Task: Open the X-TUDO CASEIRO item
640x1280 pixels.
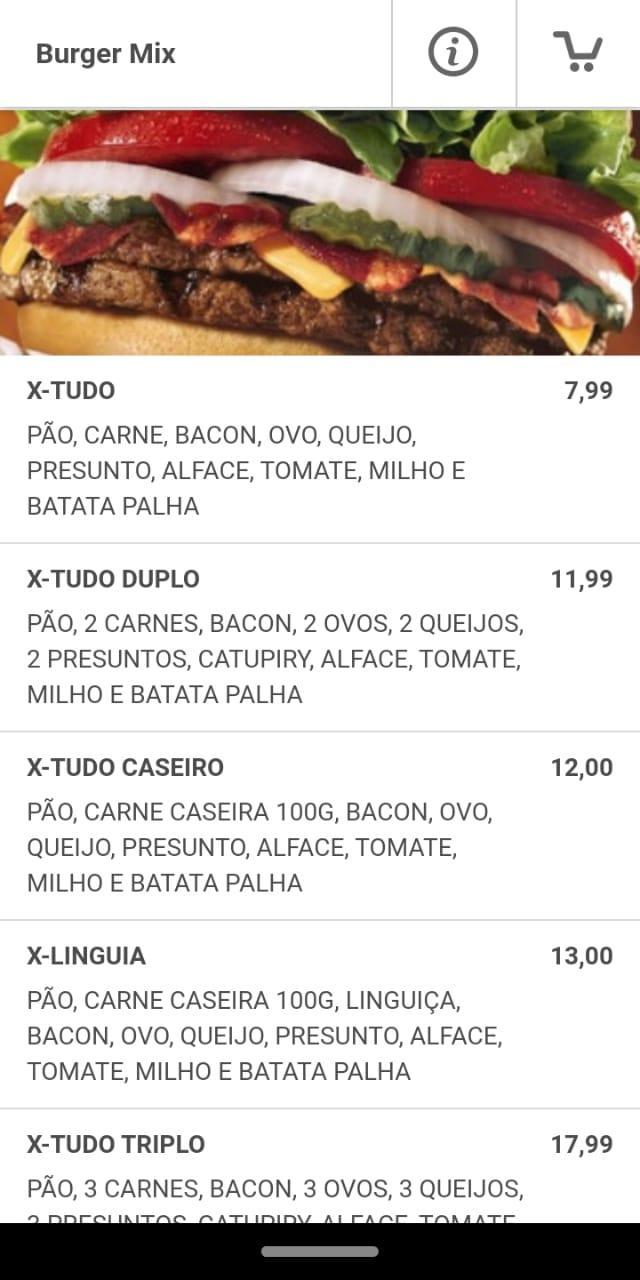Action: [320, 825]
